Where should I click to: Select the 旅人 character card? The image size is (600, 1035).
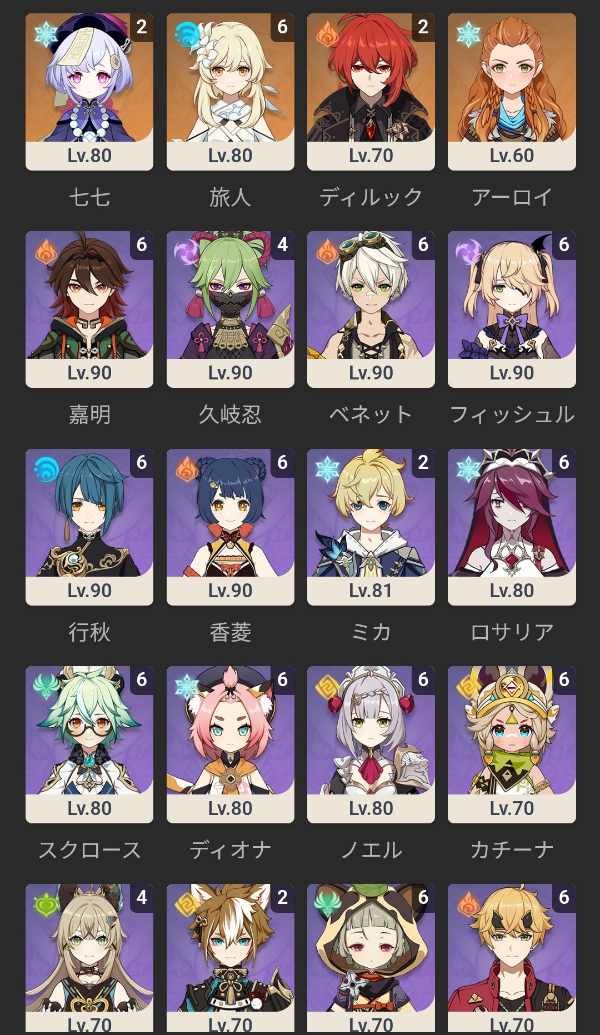pyautogui.click(x=230, y=91)
